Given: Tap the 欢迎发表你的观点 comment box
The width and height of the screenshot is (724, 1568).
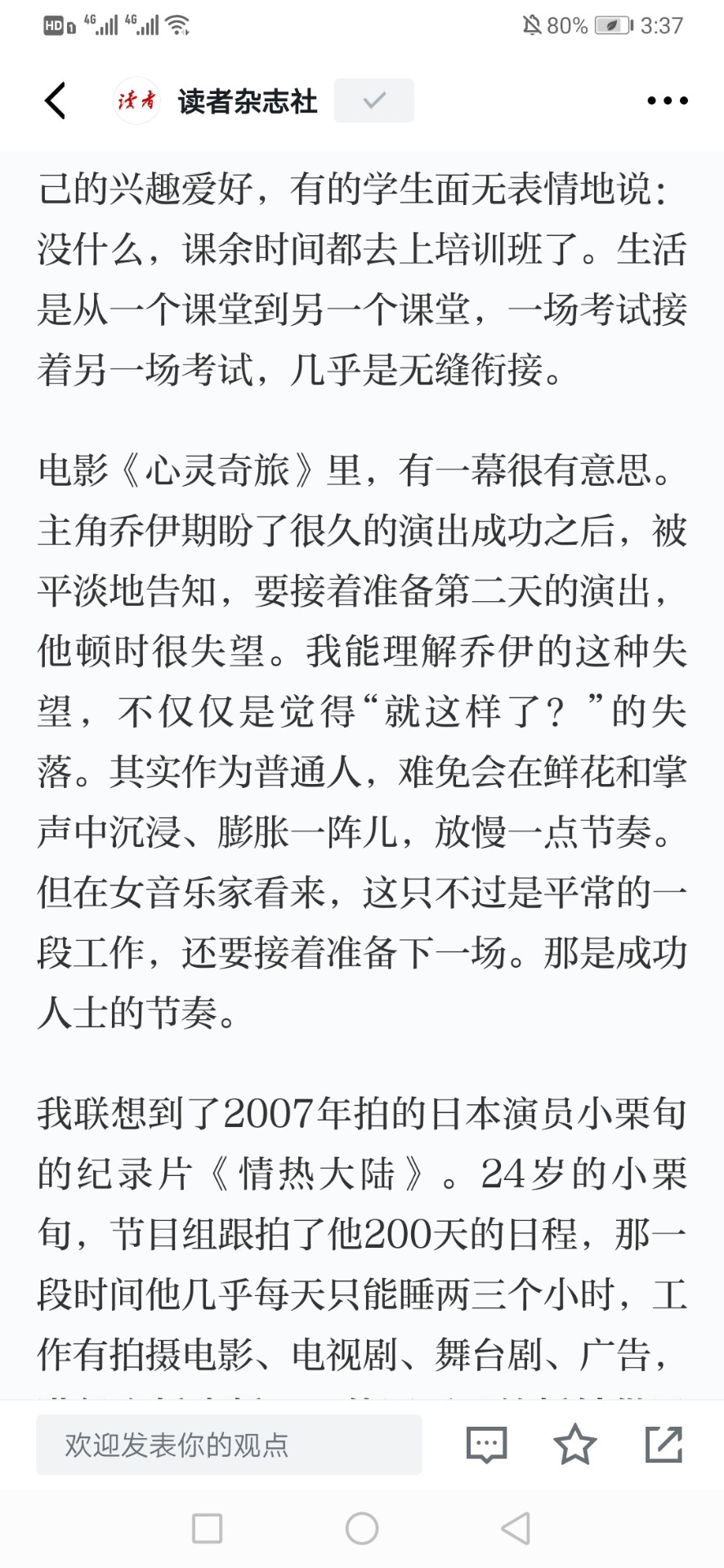Looking at the screenshot, I should coord(229,1445).
